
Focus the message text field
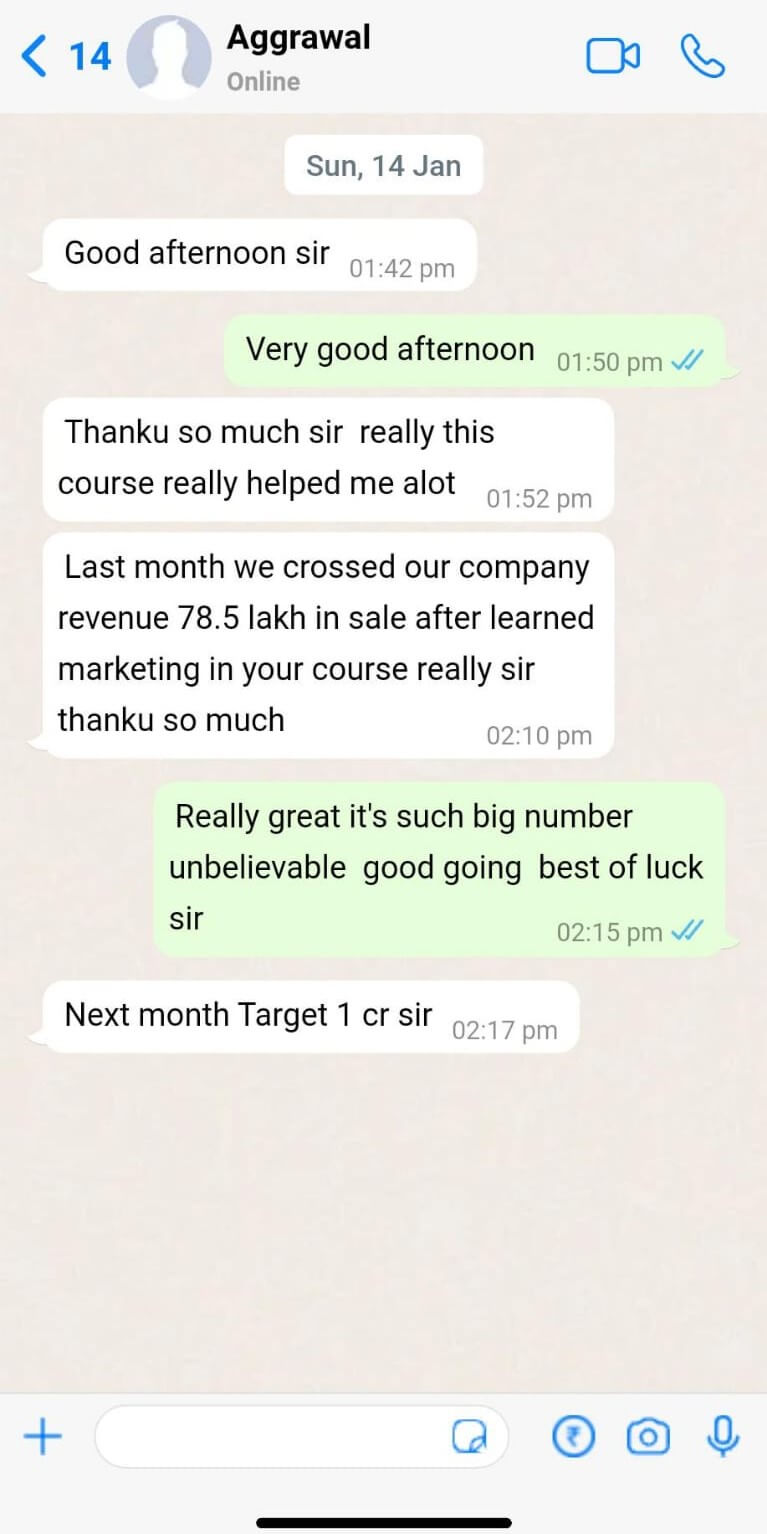pyautogui.click(x=270, y=1437)
